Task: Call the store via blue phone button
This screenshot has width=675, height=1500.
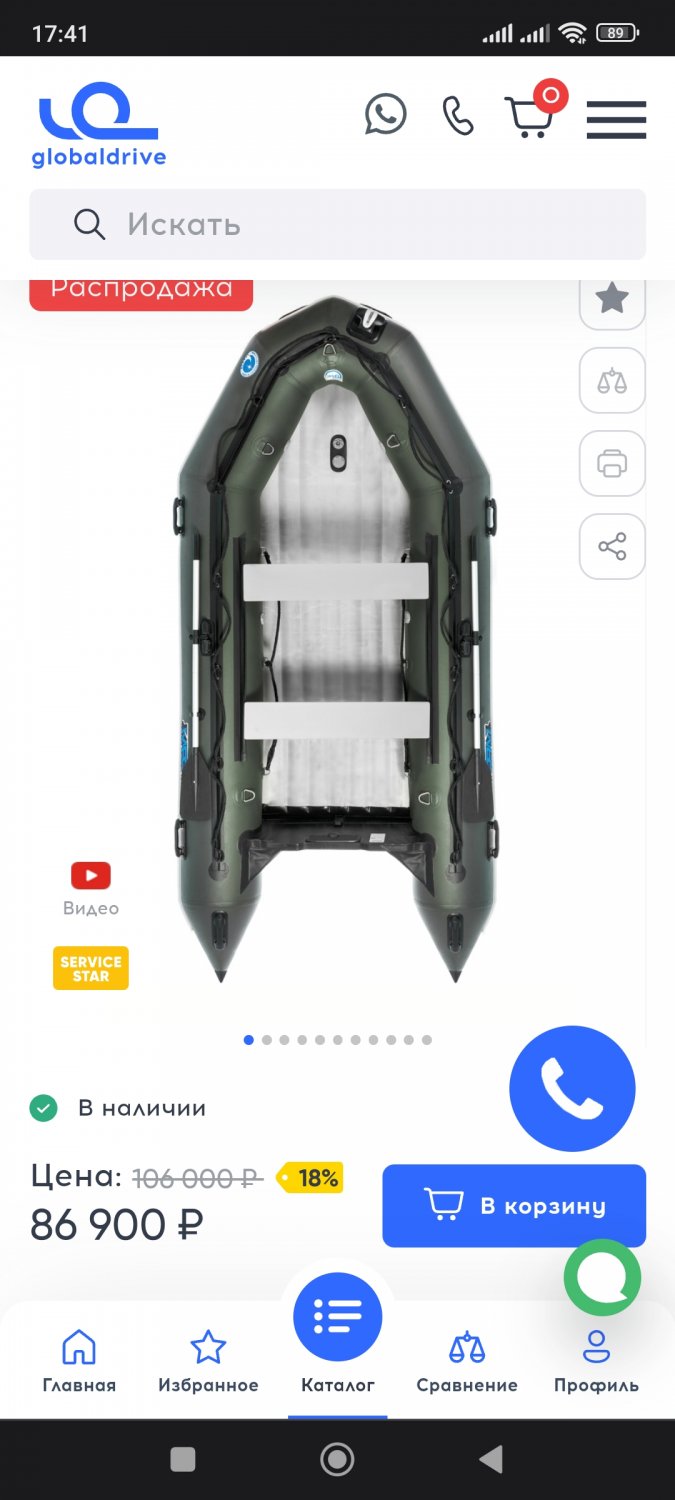Action: 572,1089
